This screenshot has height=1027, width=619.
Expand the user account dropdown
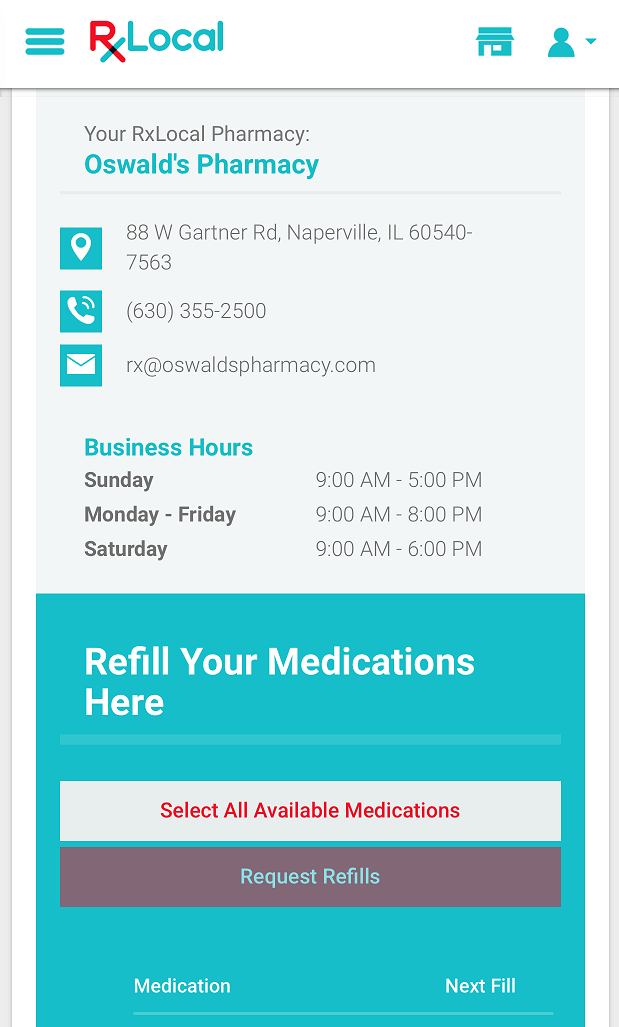coord(571,43)
